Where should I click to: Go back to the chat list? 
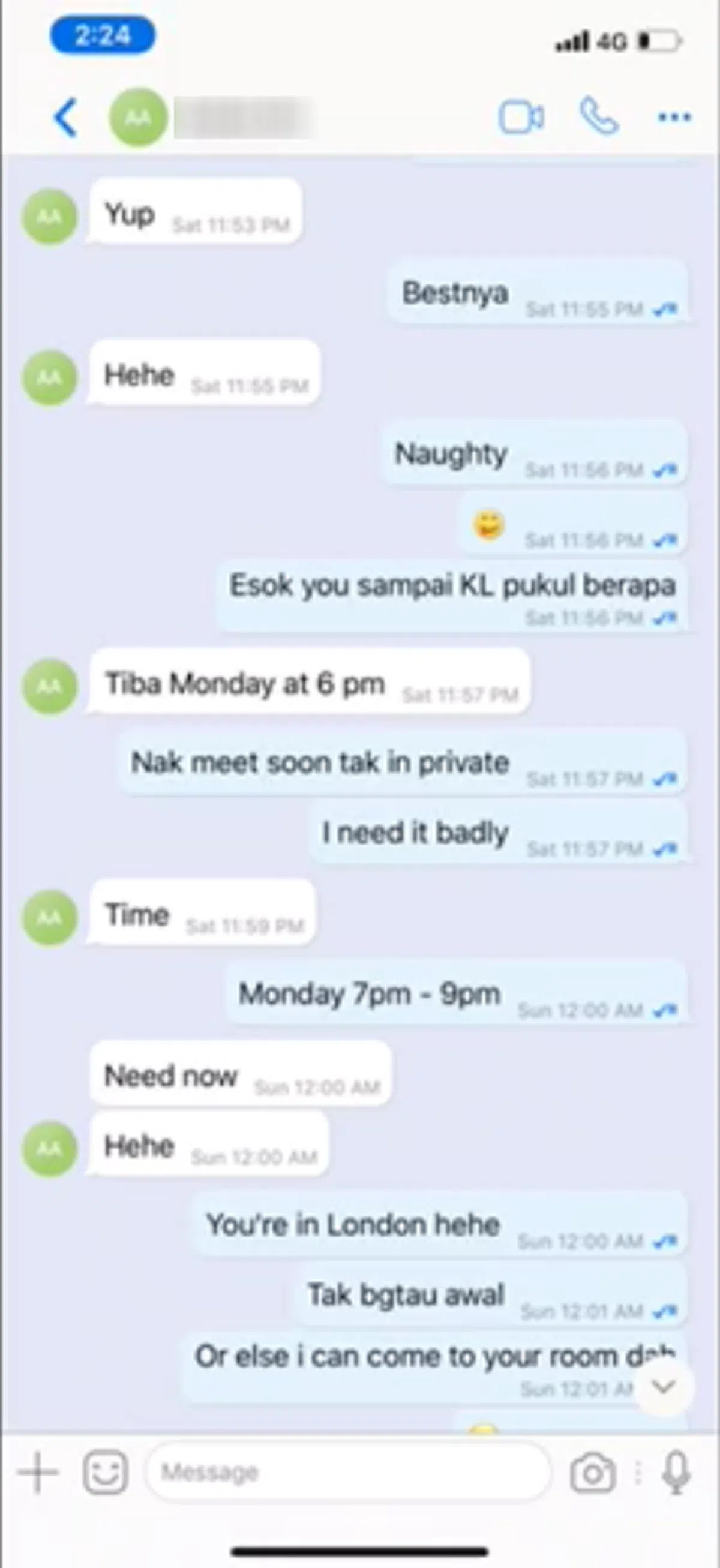point(66,118)
